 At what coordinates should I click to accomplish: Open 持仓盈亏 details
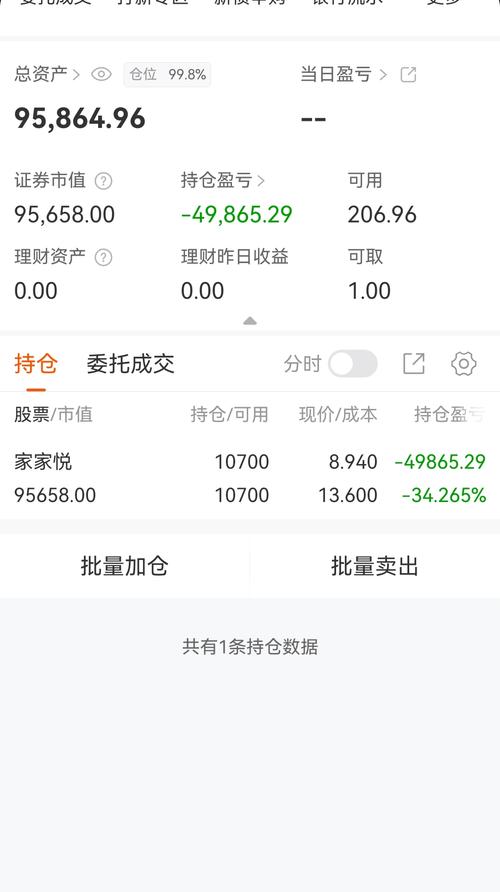click(223, 180)
